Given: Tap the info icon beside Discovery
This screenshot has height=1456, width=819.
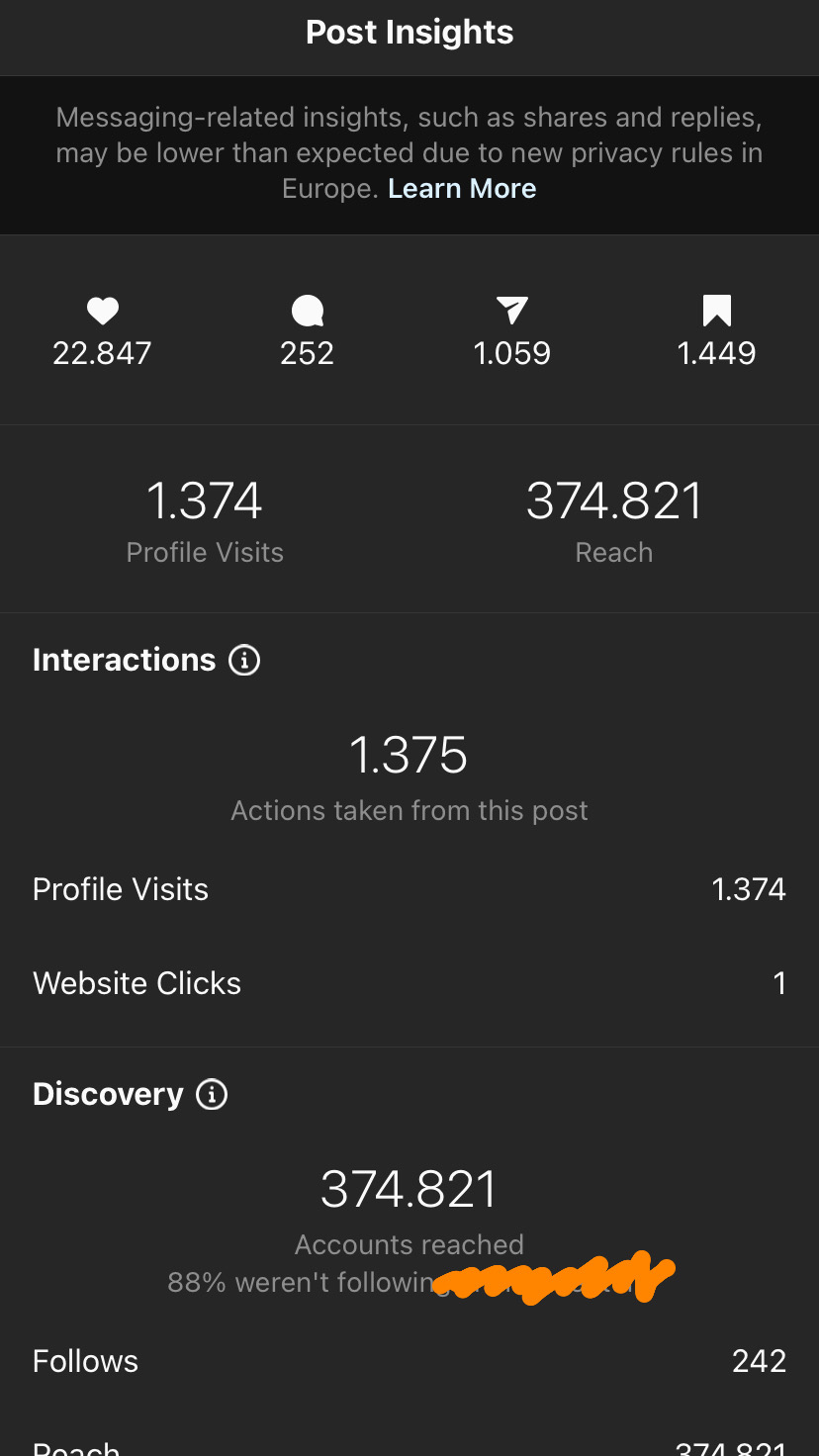Looking at the screenshot, I should tap(212, 1094).
